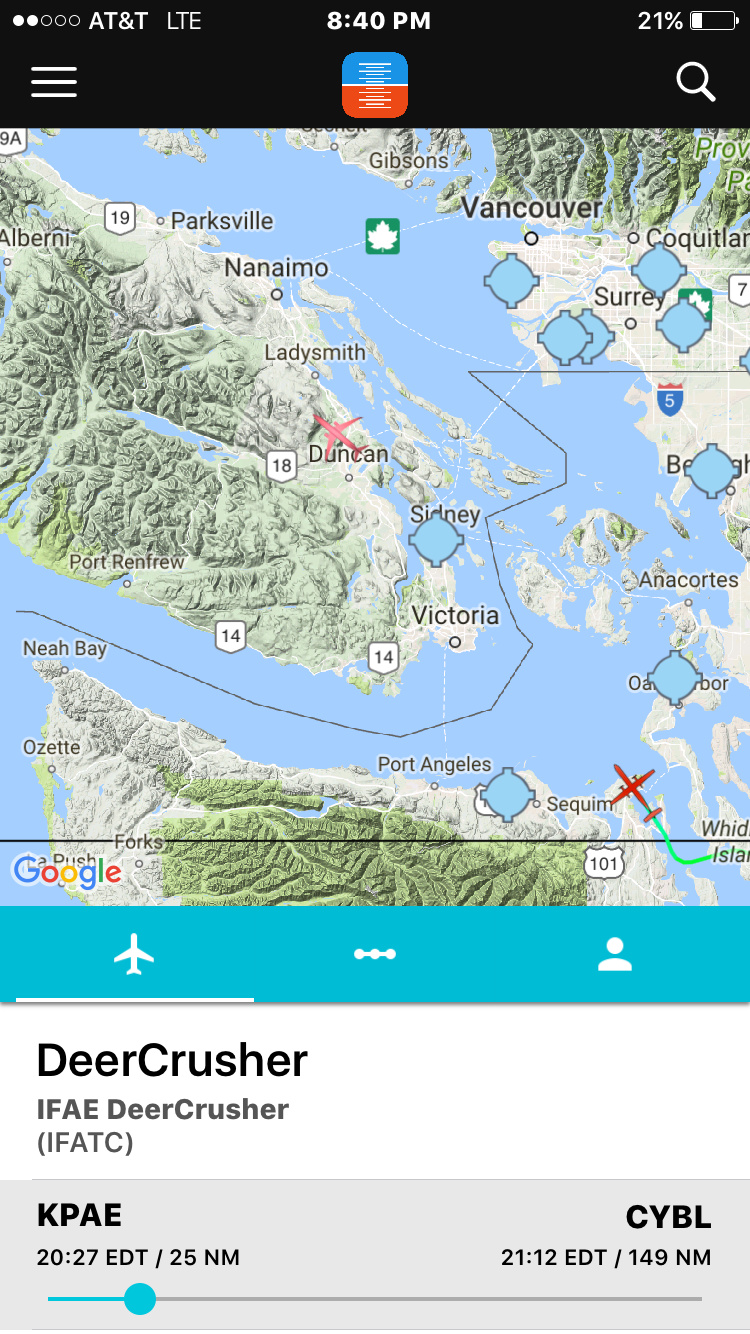Tap the airport marker near Port Angeles
This screenshot has height=1334, width=750.
point(507,792)
